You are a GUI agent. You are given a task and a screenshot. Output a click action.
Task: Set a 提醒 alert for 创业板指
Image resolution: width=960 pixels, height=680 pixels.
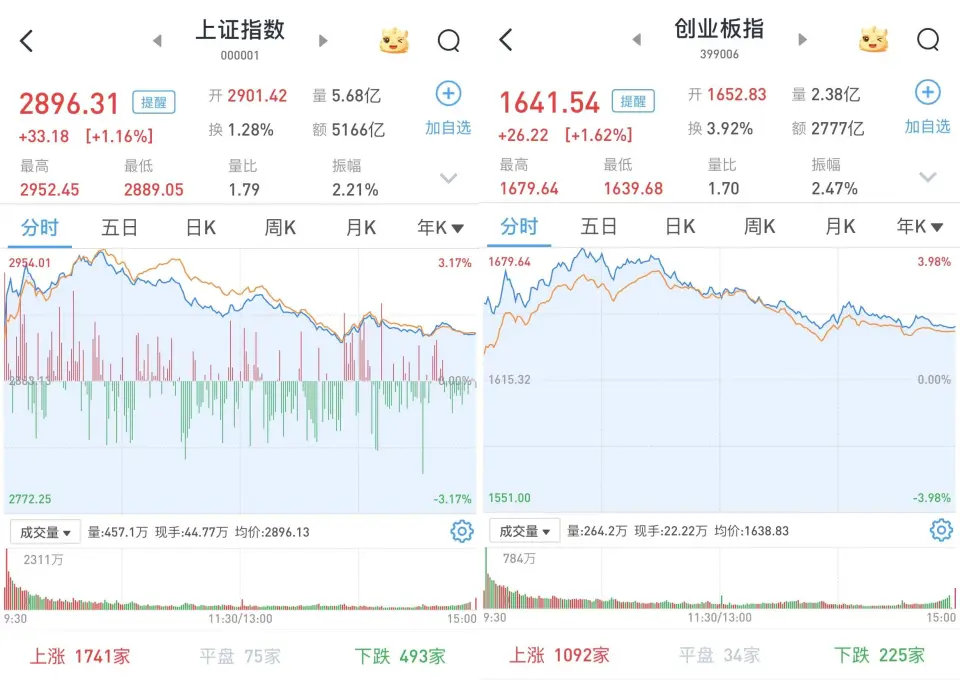click(633, 101)
